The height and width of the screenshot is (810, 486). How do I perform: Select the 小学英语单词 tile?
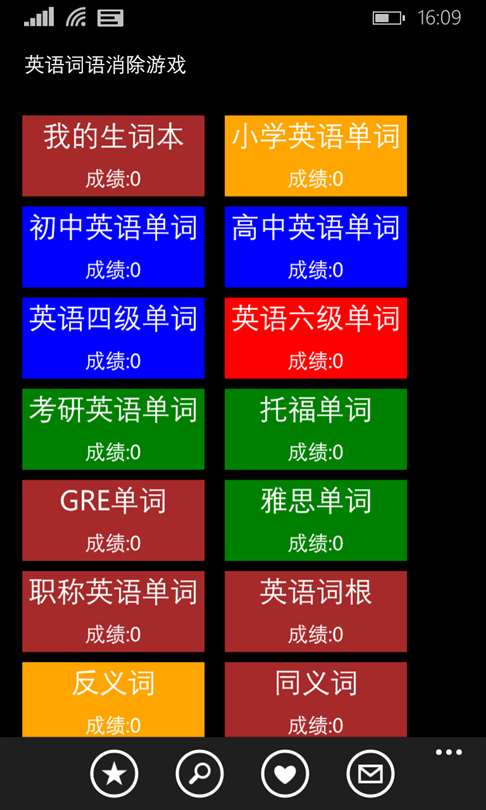tap(316, 156)
